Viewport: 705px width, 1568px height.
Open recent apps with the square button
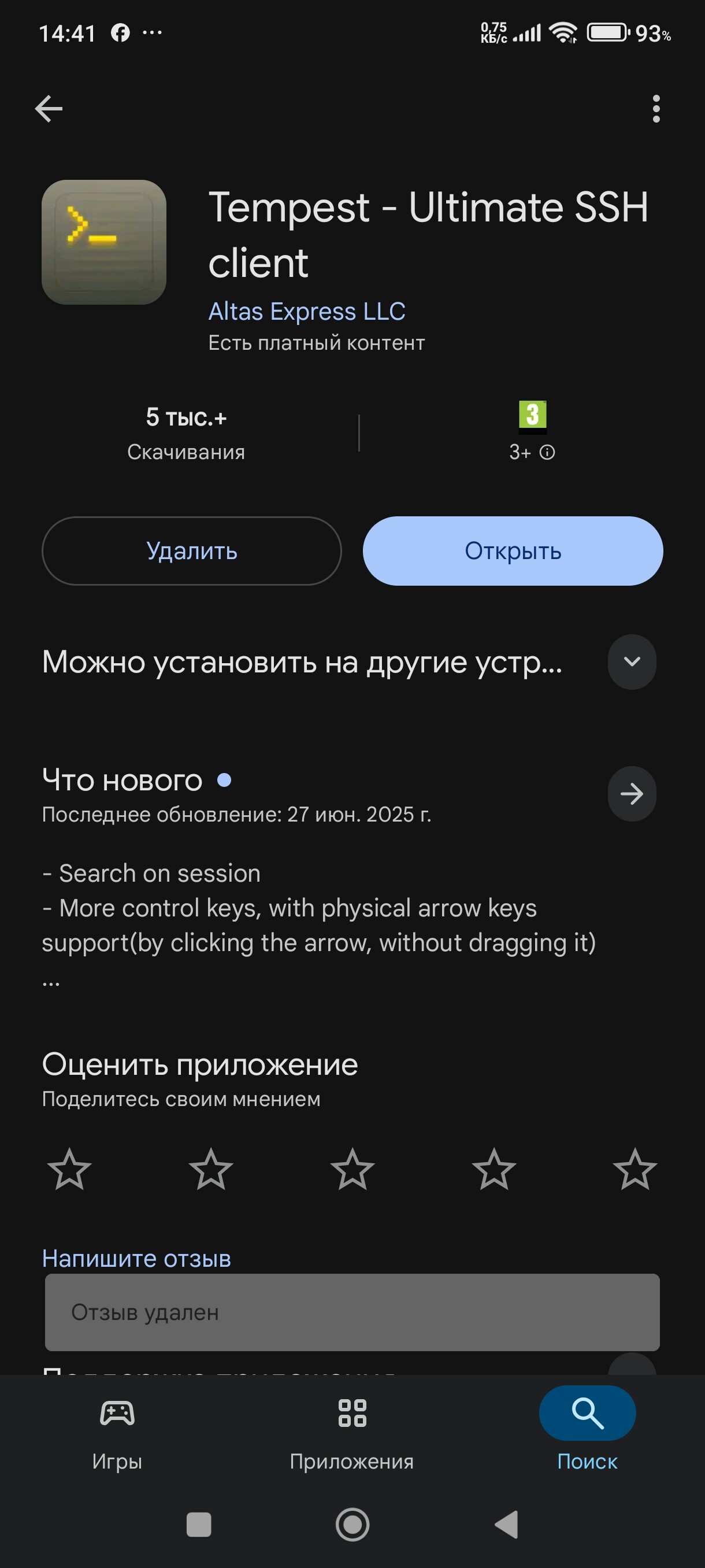pyautogui.click(x=199, y=1525)
